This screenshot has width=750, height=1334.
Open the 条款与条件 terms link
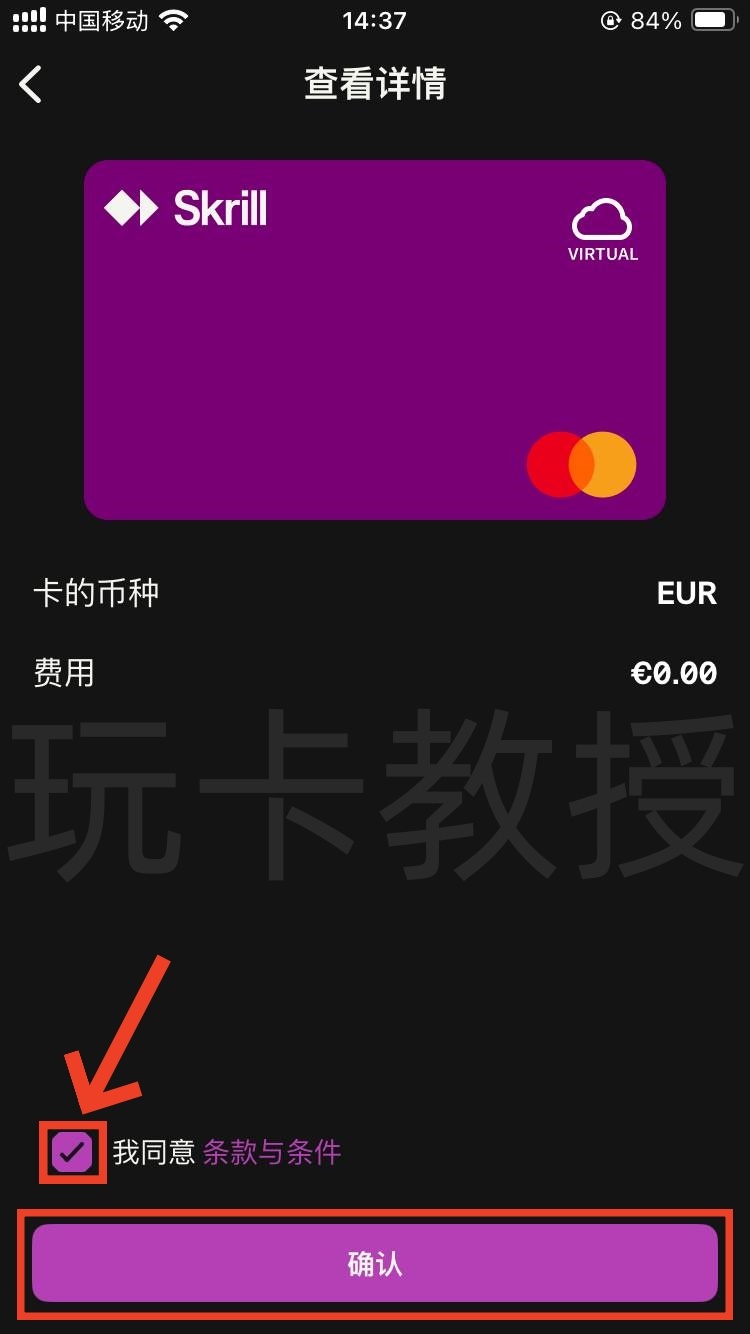pyautogui.click(x=272, y=1153)
